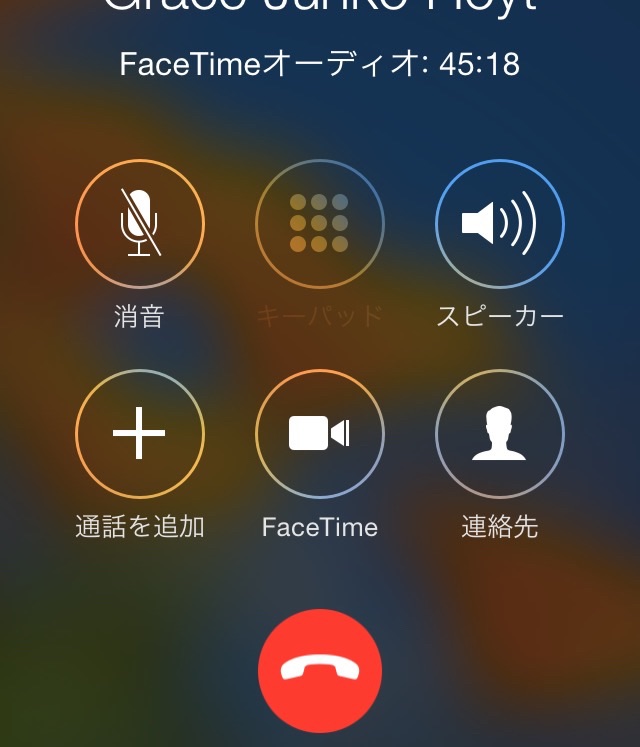Add another call with 通話を追加
Viewport: 640px width, 747px height.
[x=140, y=434]
